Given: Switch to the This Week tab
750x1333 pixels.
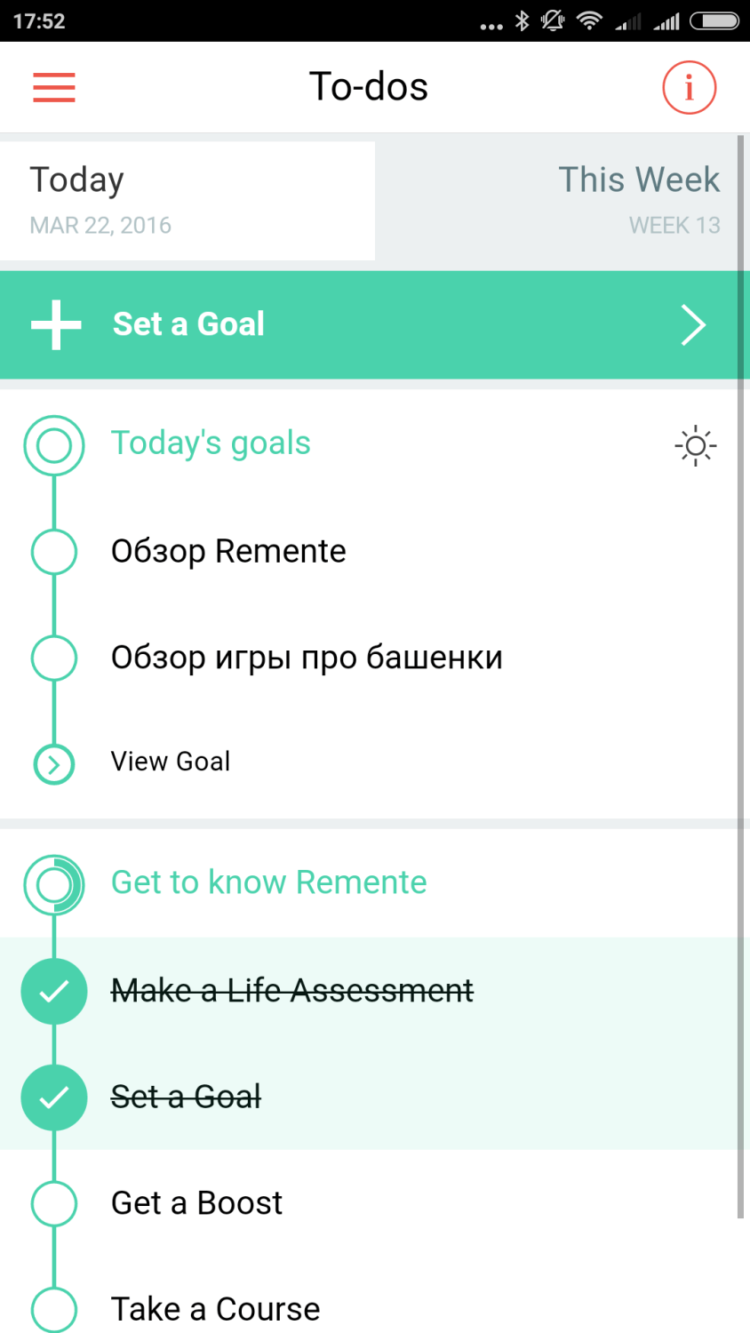Looking at the screenshot, I should click(x=562, y=201).
